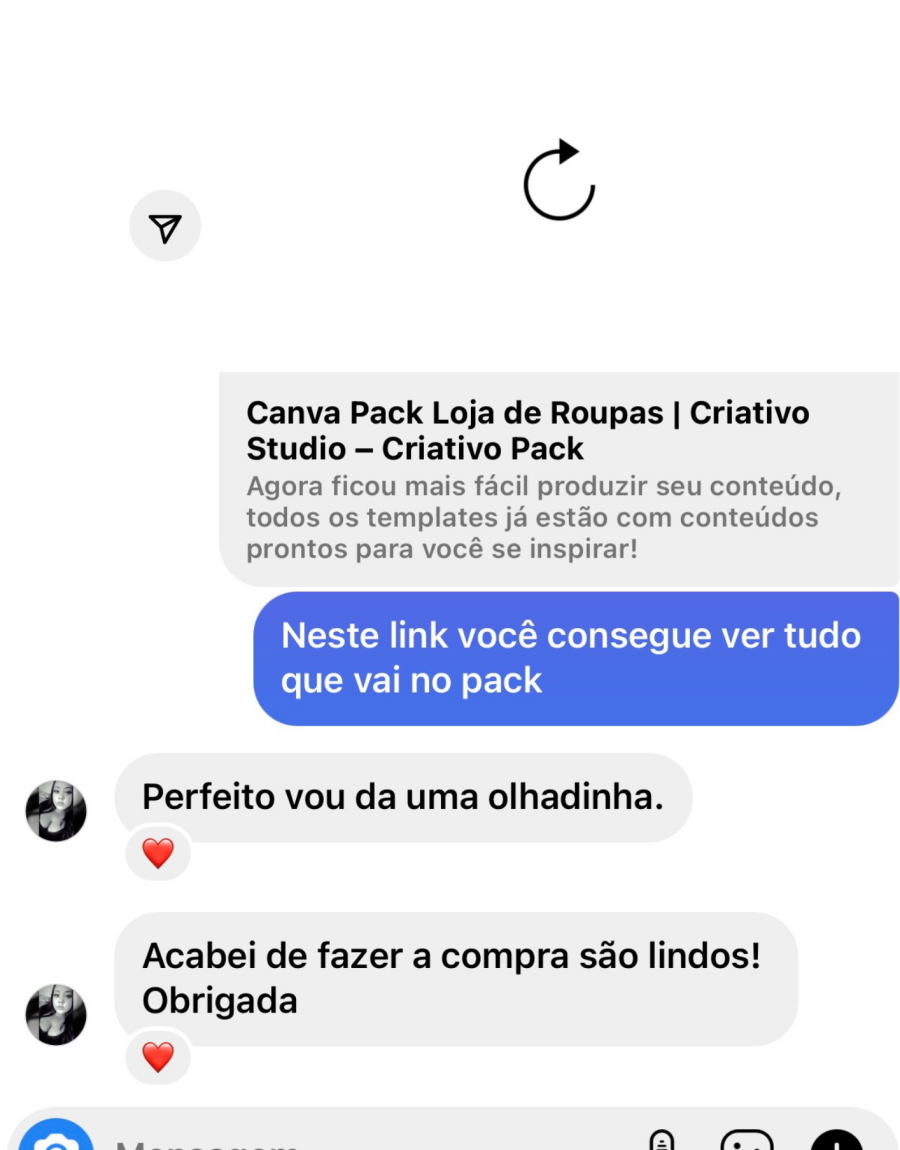Forward the shared post with the paper plane
This screenshot has width=900, height=1150.
click(165, 226)
